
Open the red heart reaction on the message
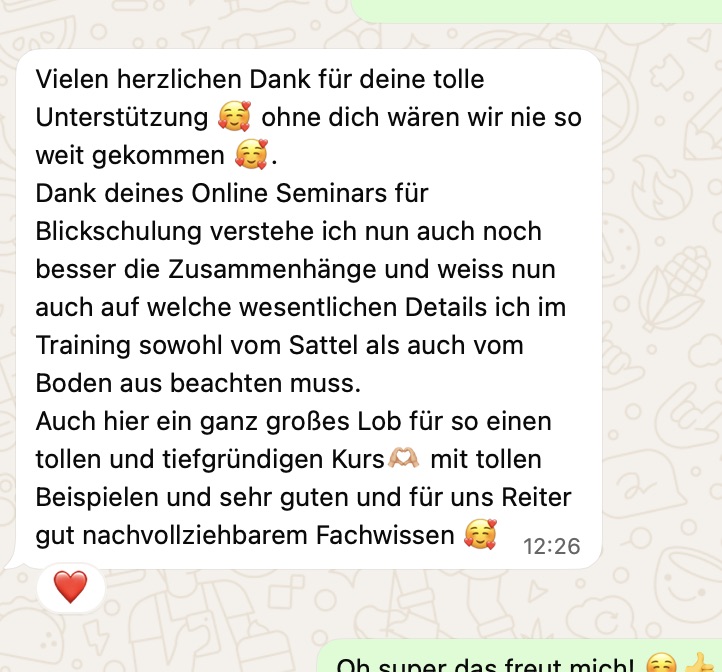pos(70,588)
